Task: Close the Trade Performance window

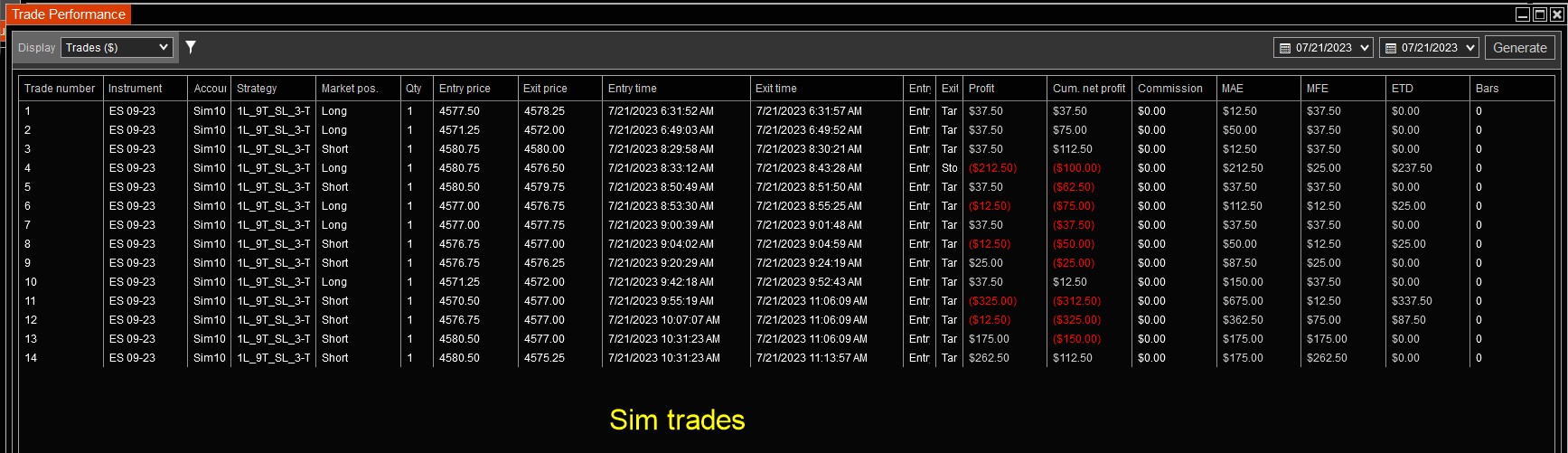Action: click(x=1556, y=14)
